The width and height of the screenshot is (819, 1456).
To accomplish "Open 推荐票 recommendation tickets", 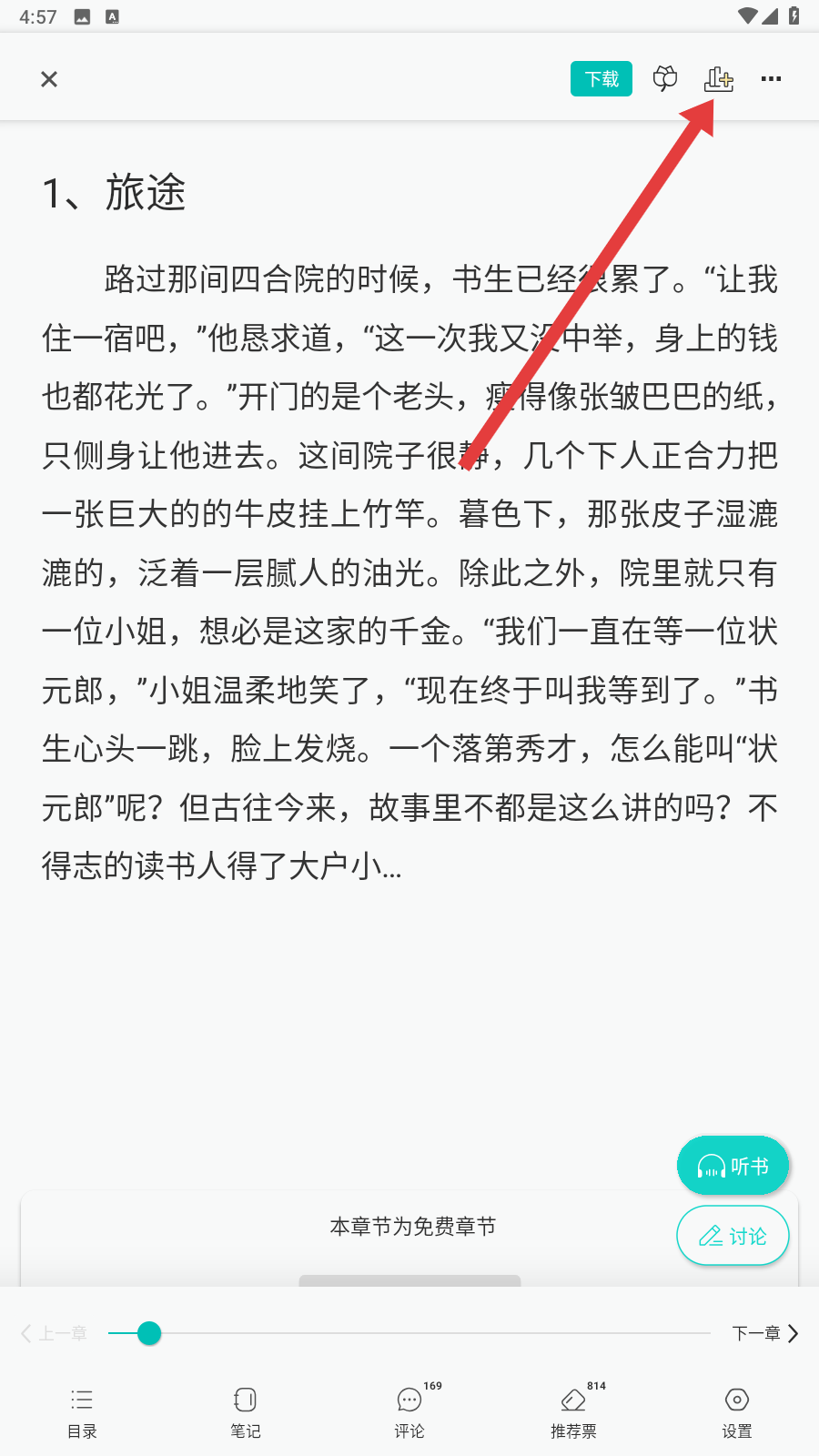I will [x=573, y=1412].
